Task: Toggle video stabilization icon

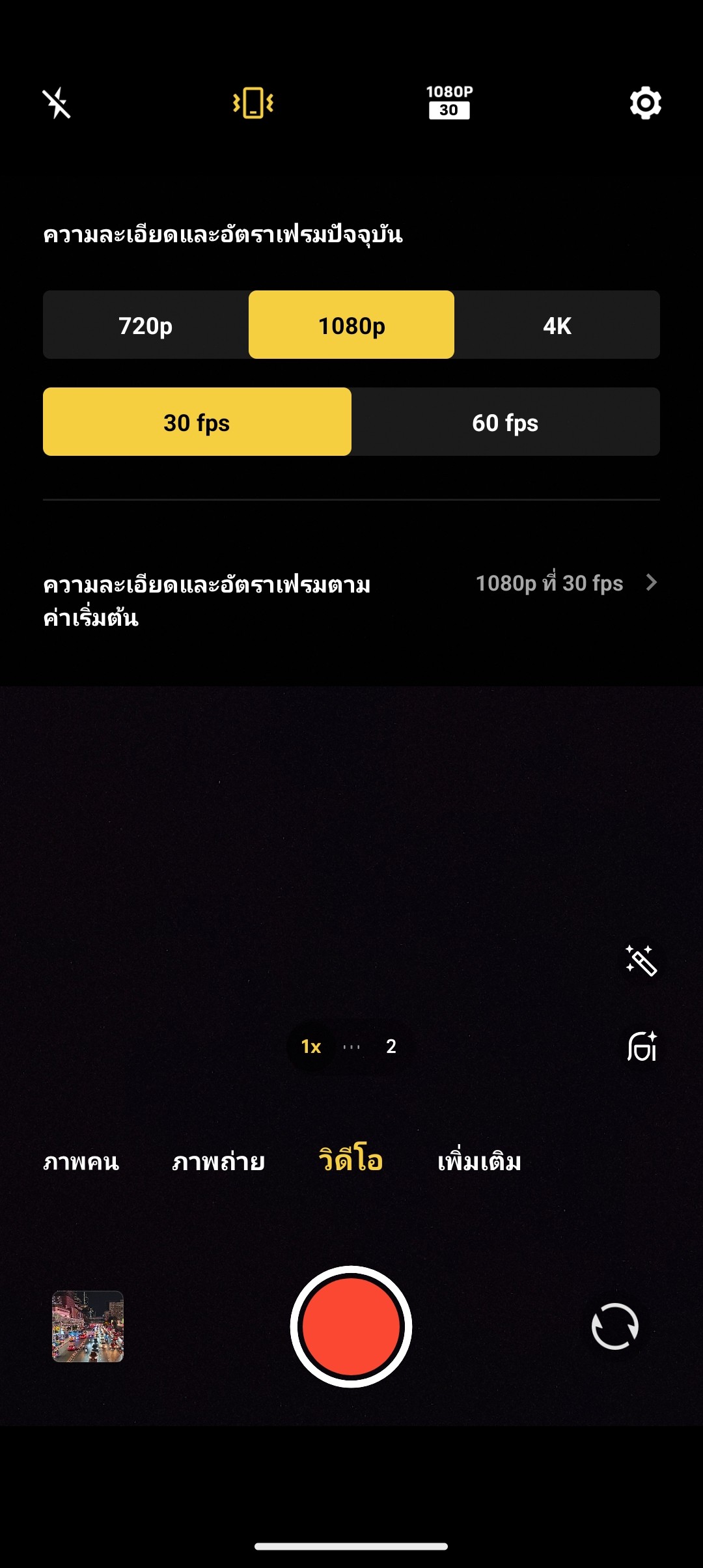Action: [x=253, y=103]
